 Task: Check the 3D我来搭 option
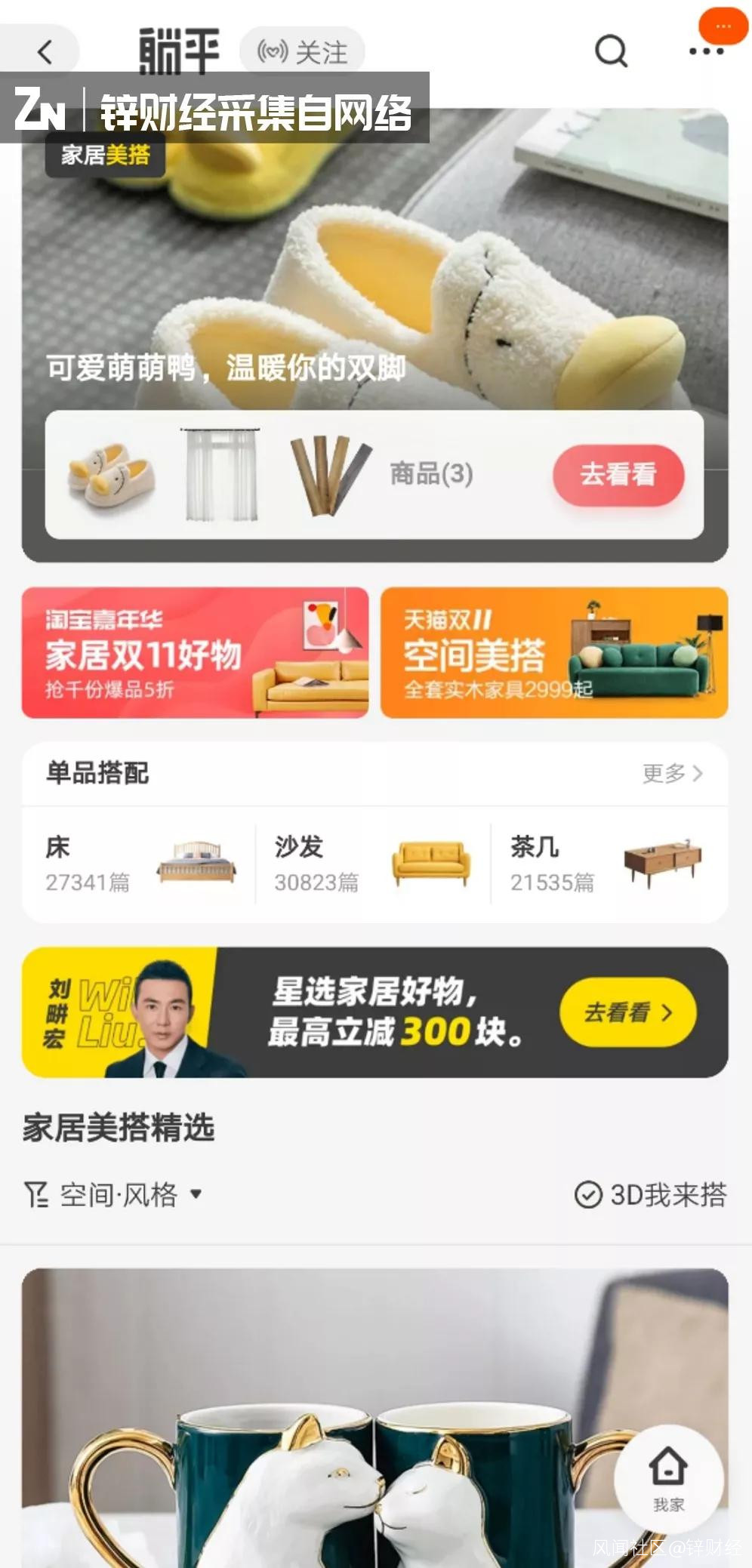click(x=650, y=1194)
